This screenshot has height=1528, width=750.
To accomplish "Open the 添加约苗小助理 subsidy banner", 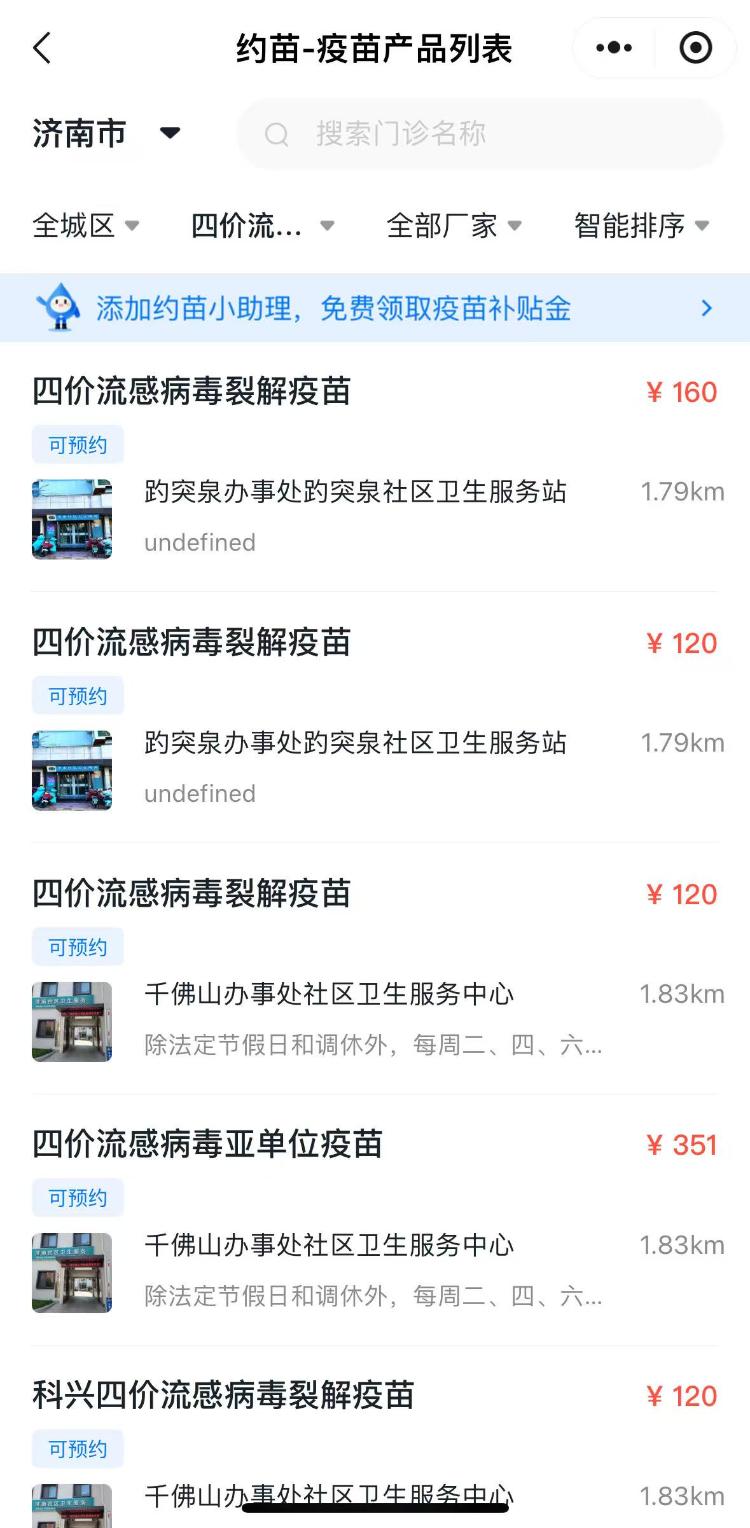I will 375,308.
